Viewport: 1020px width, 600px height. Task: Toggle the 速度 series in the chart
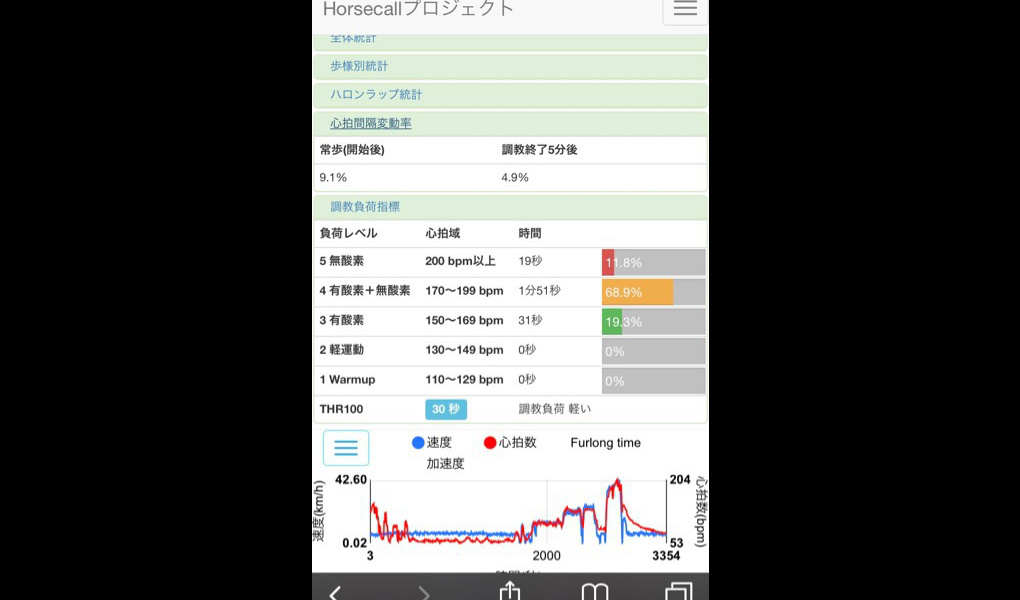(432, 443)
